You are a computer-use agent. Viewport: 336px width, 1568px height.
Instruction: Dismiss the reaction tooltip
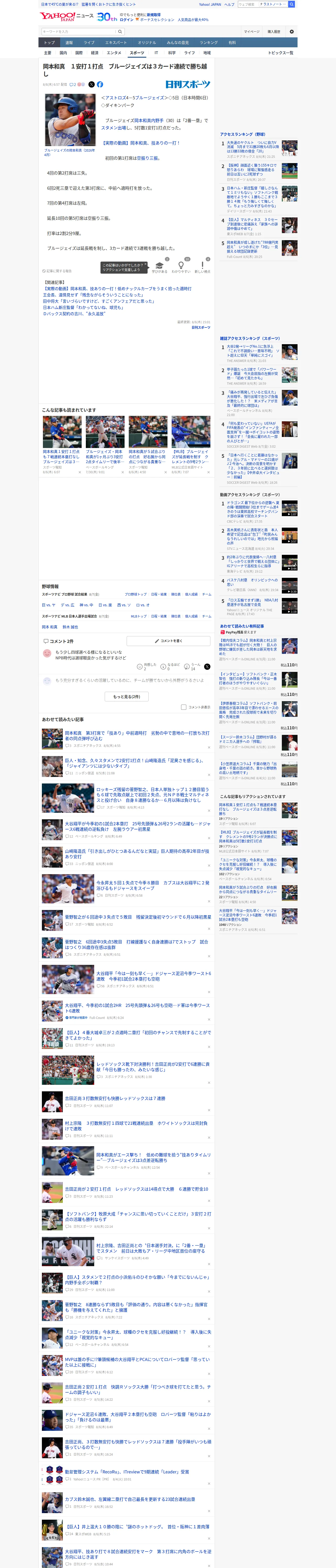pos(145,264)
